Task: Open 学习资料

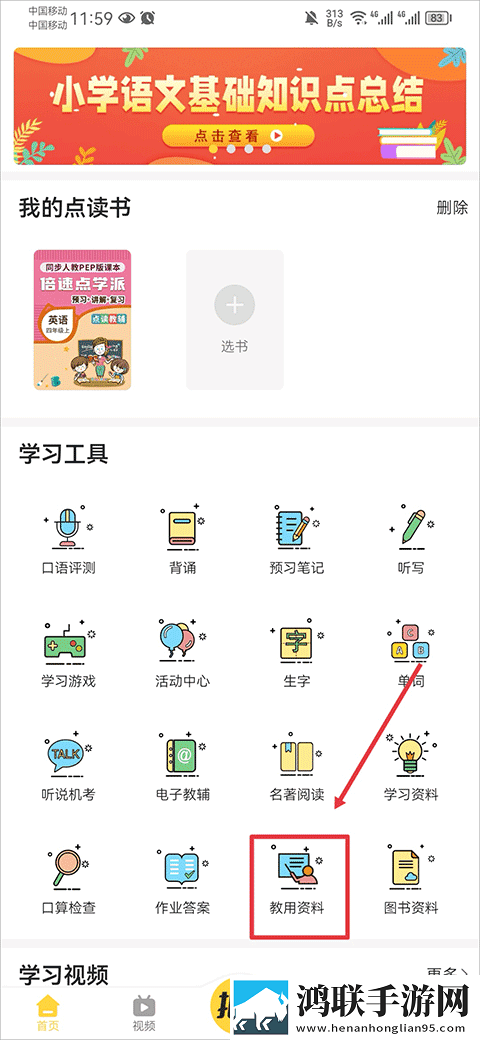Action: tap(411, 767)
